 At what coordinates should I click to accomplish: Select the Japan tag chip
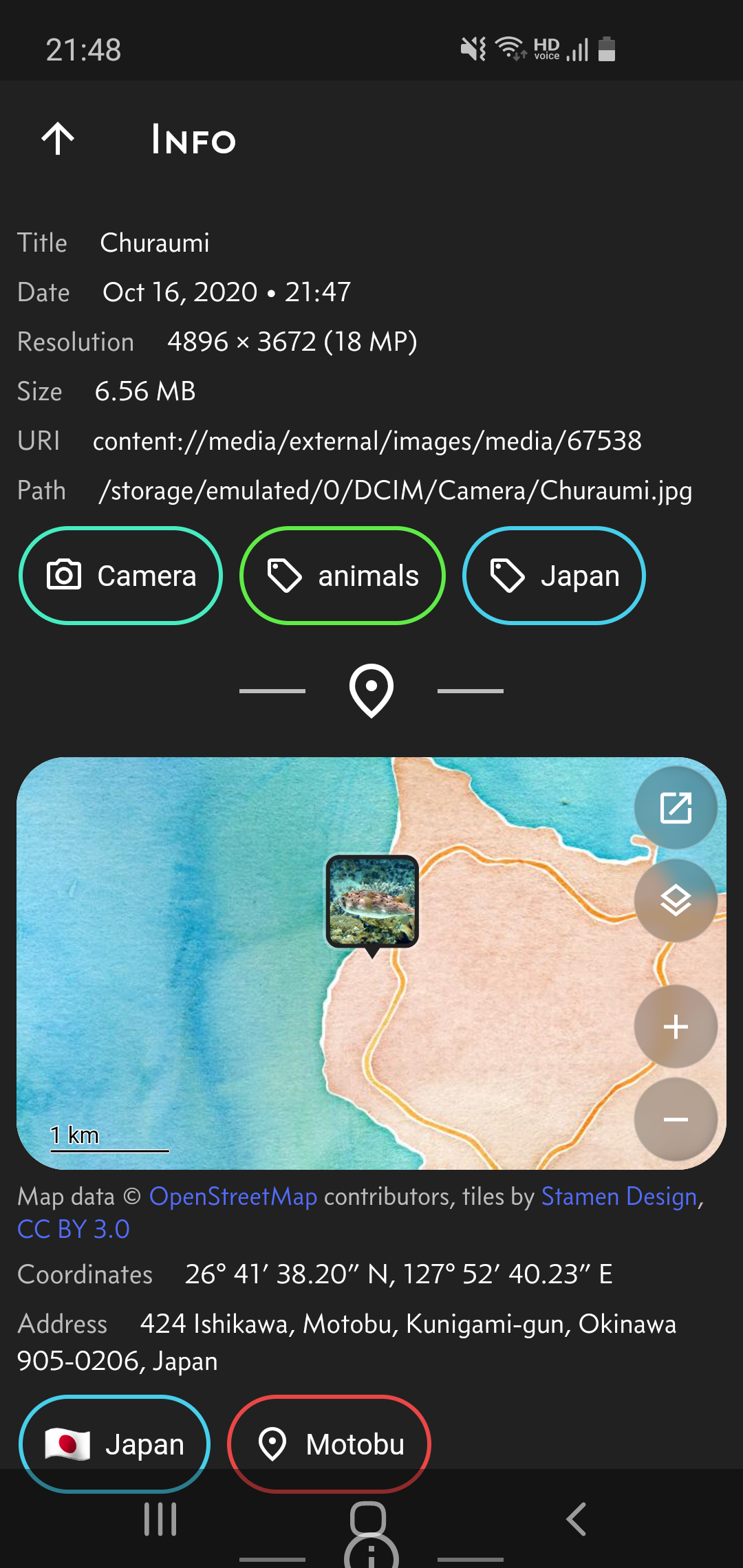[554, 576]
